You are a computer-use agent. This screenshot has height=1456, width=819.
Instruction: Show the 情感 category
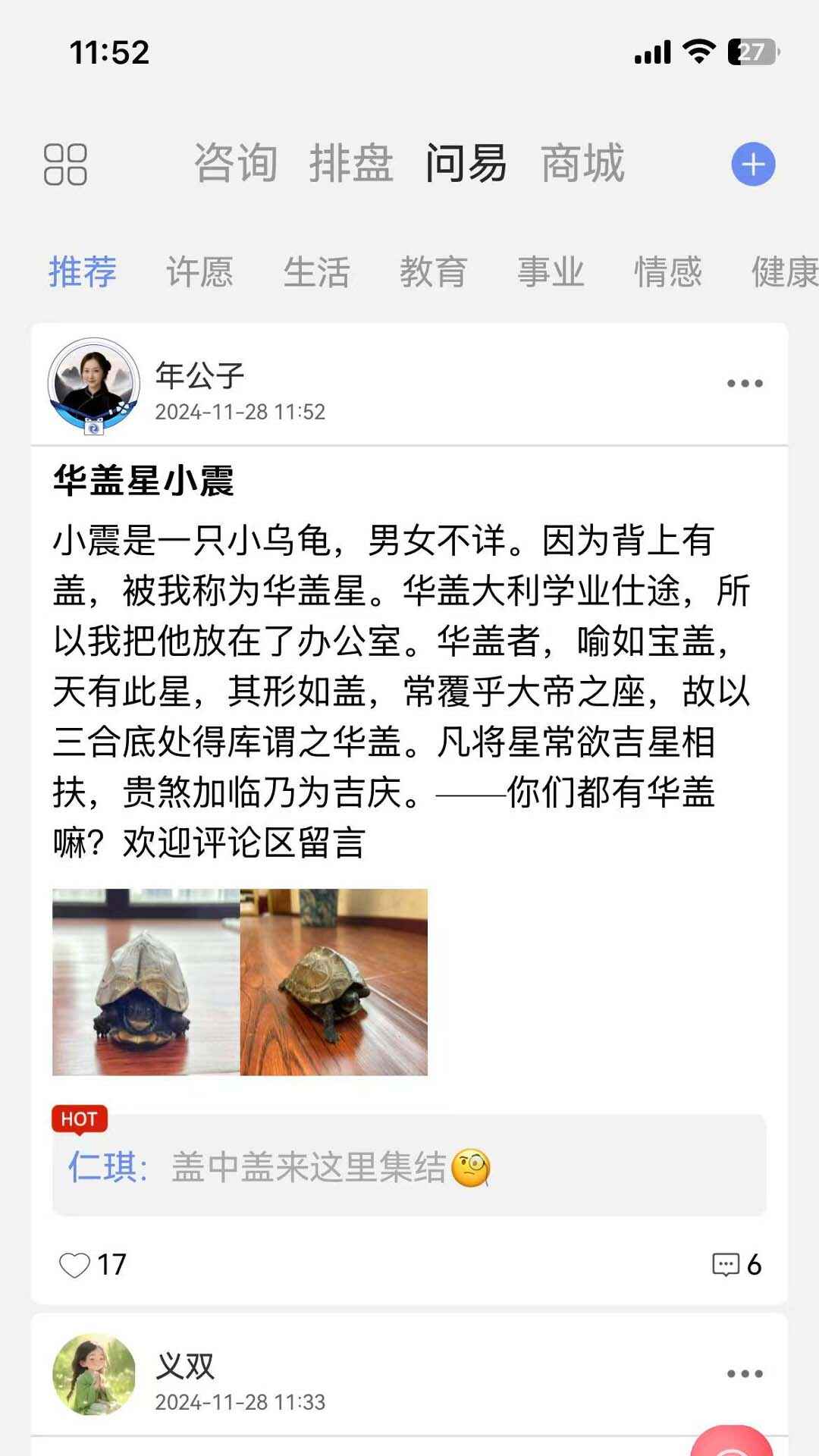[667, 271]
